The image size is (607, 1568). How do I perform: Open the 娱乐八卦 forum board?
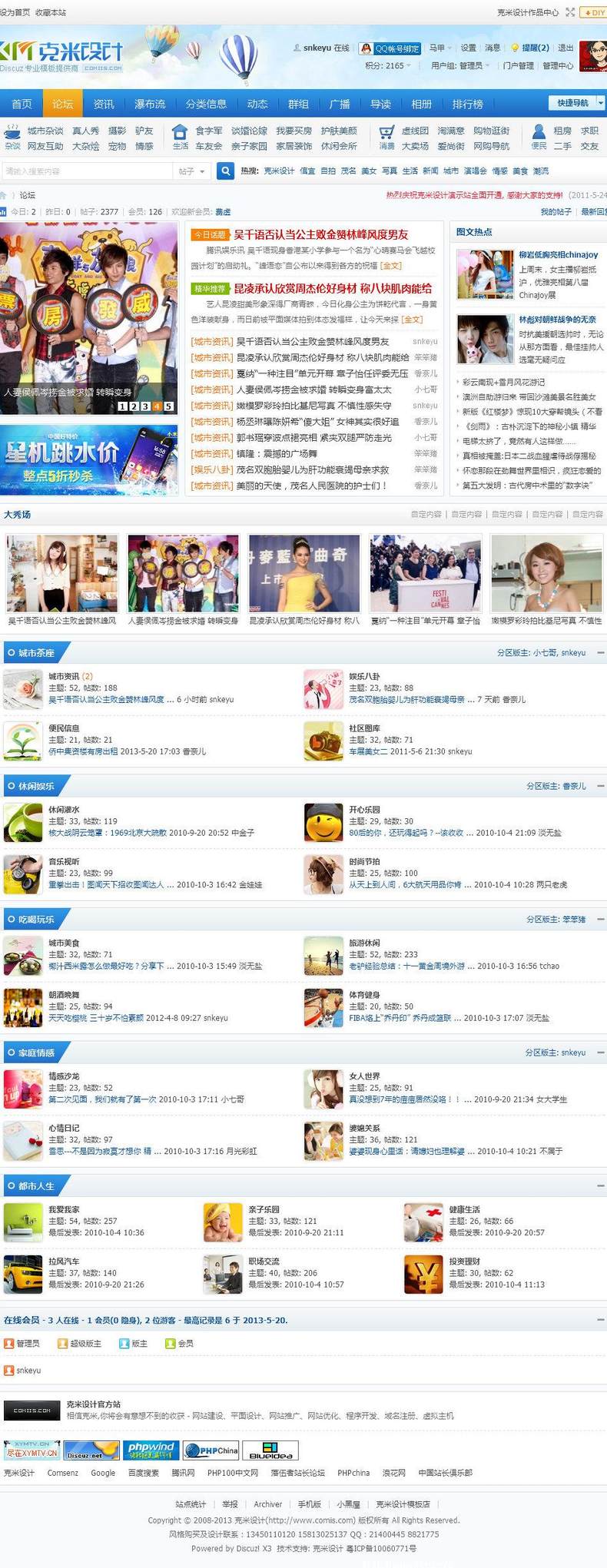coord(364,676)
